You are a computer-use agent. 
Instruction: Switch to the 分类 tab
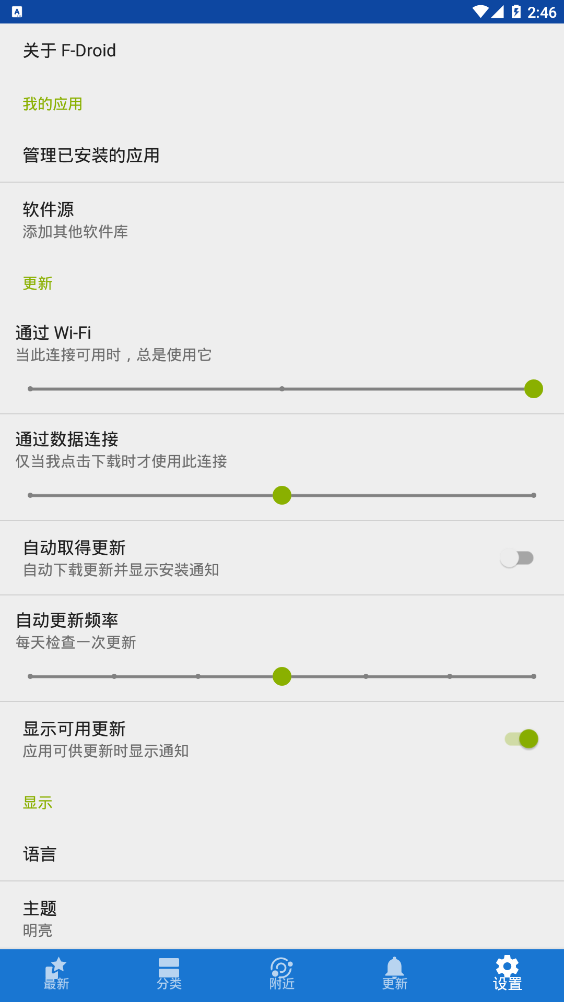(169, 975)
